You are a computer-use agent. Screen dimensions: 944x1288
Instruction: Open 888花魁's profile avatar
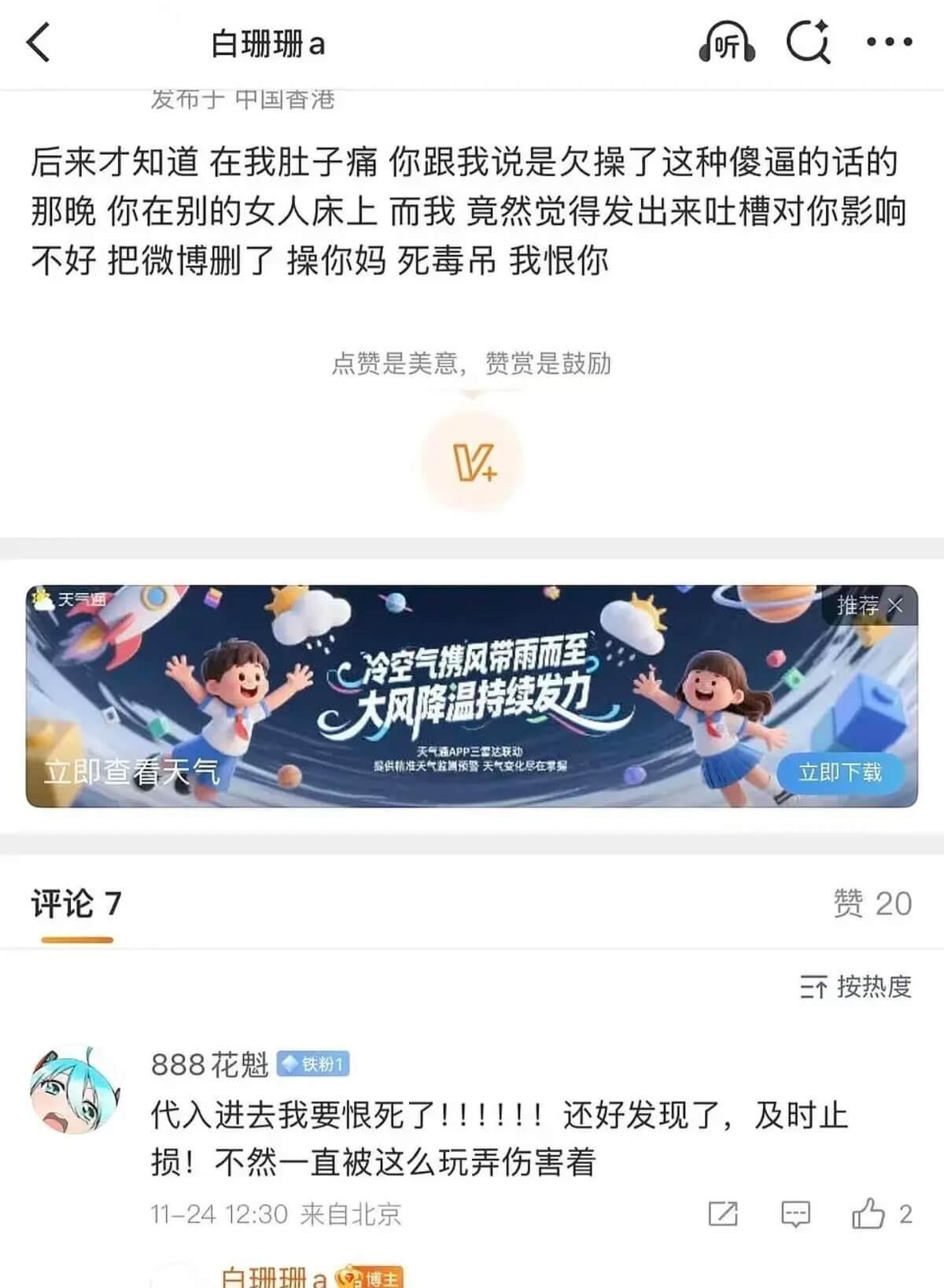click(75, 1091)
